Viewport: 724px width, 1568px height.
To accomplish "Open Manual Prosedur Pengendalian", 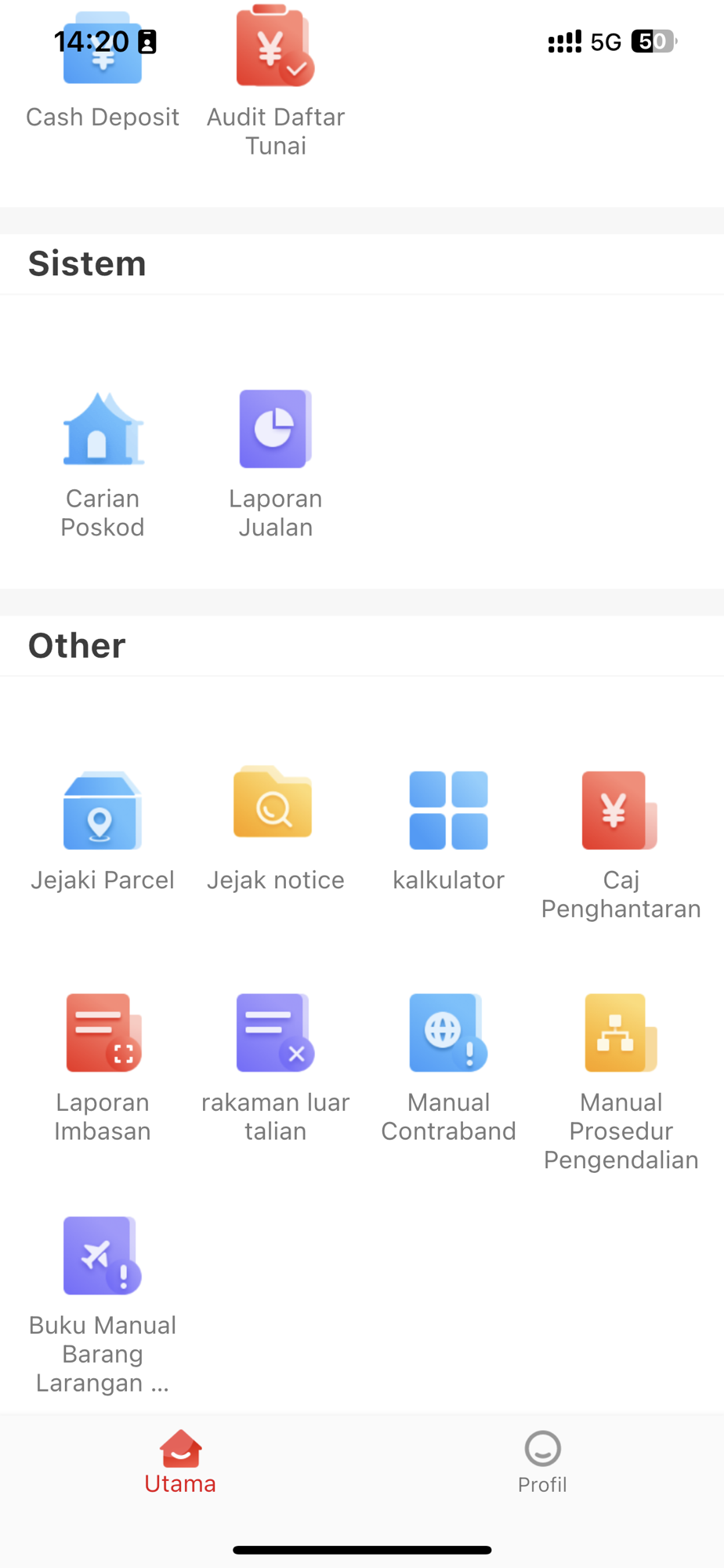I will coord(621,1082).
